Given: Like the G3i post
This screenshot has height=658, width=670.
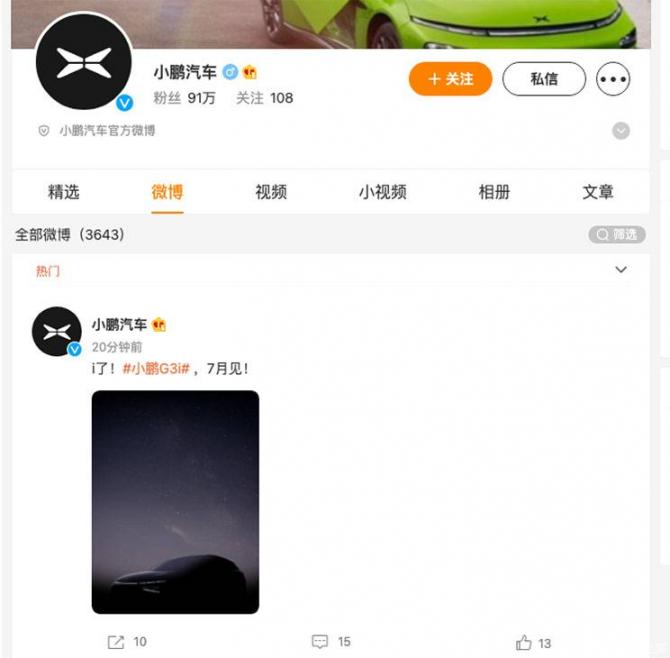Looking at the screenshot, I should click(x=534, y=642).
